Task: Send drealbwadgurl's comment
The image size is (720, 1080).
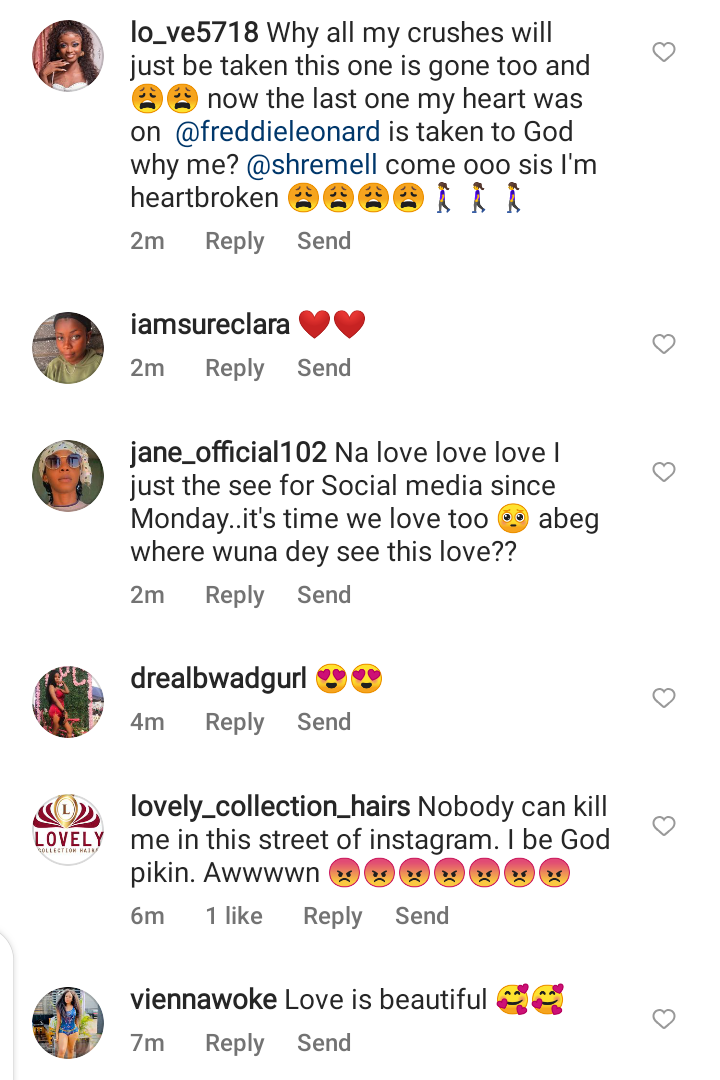Action: (x=323, y=722)
